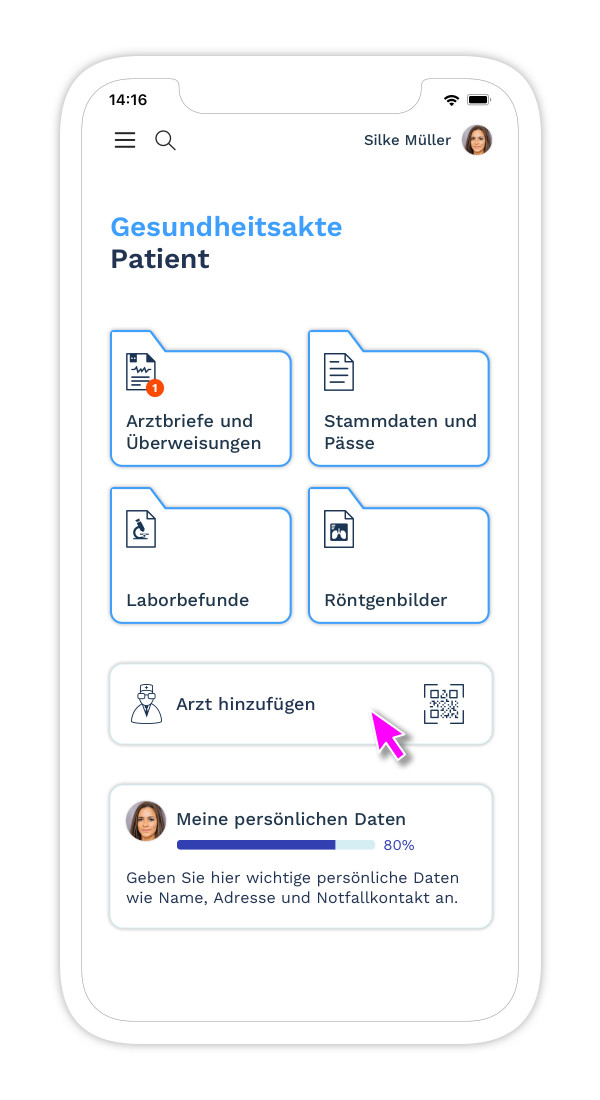Open Meine persönlichen Daten card
Image resolution: width=600 pixels, height=1100 pixels.
pos(301,857)
